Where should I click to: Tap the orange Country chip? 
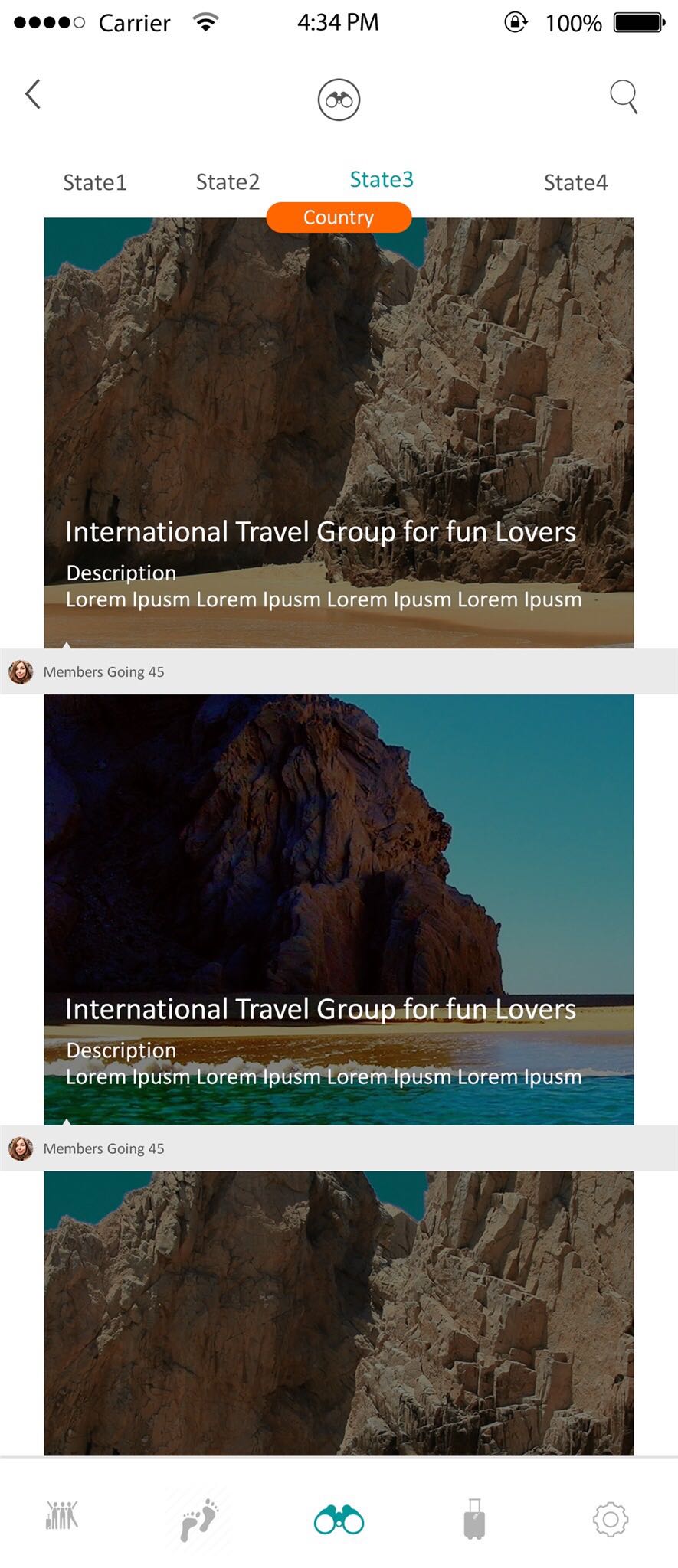[x=339, y=217]
